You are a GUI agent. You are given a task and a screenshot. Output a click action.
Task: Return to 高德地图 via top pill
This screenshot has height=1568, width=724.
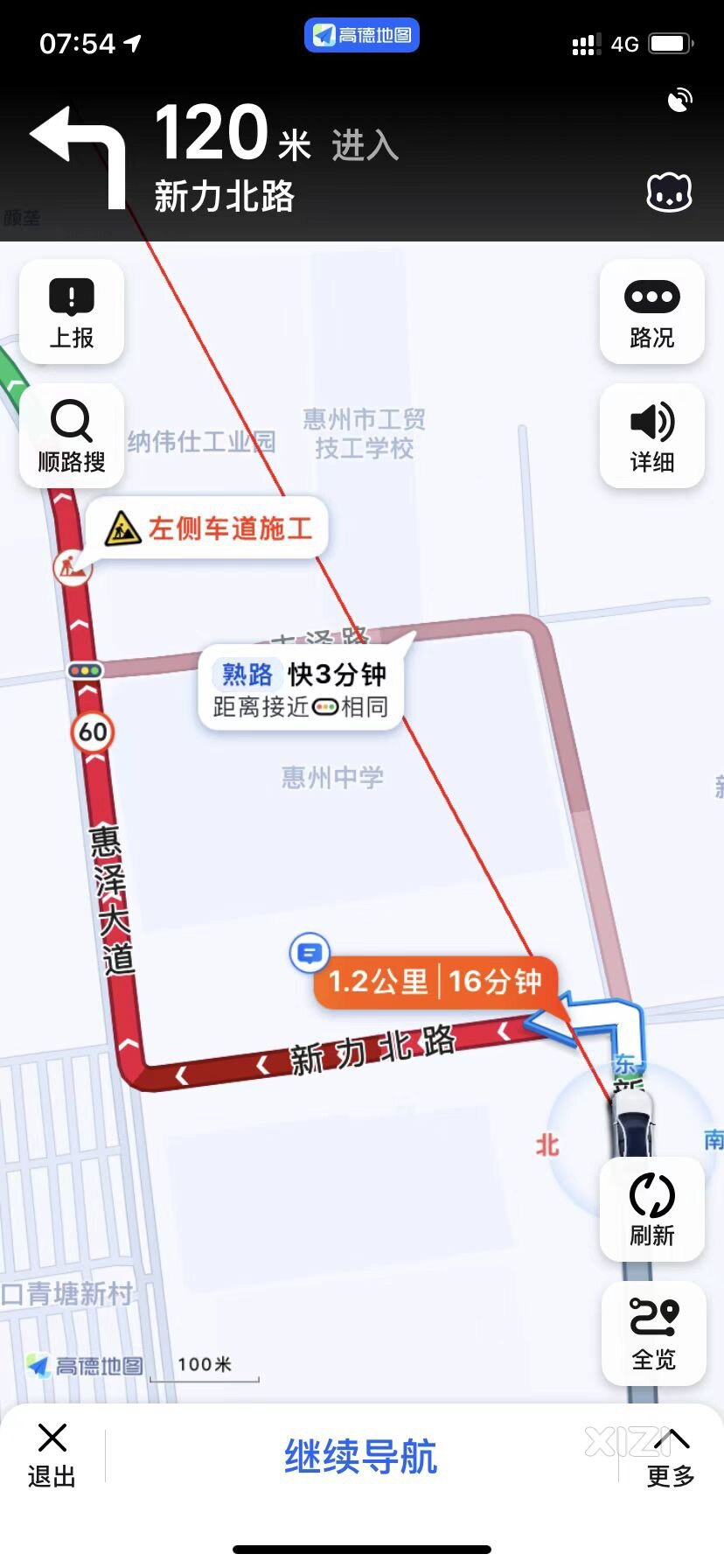pyautogui.click(x=362, y=35)
